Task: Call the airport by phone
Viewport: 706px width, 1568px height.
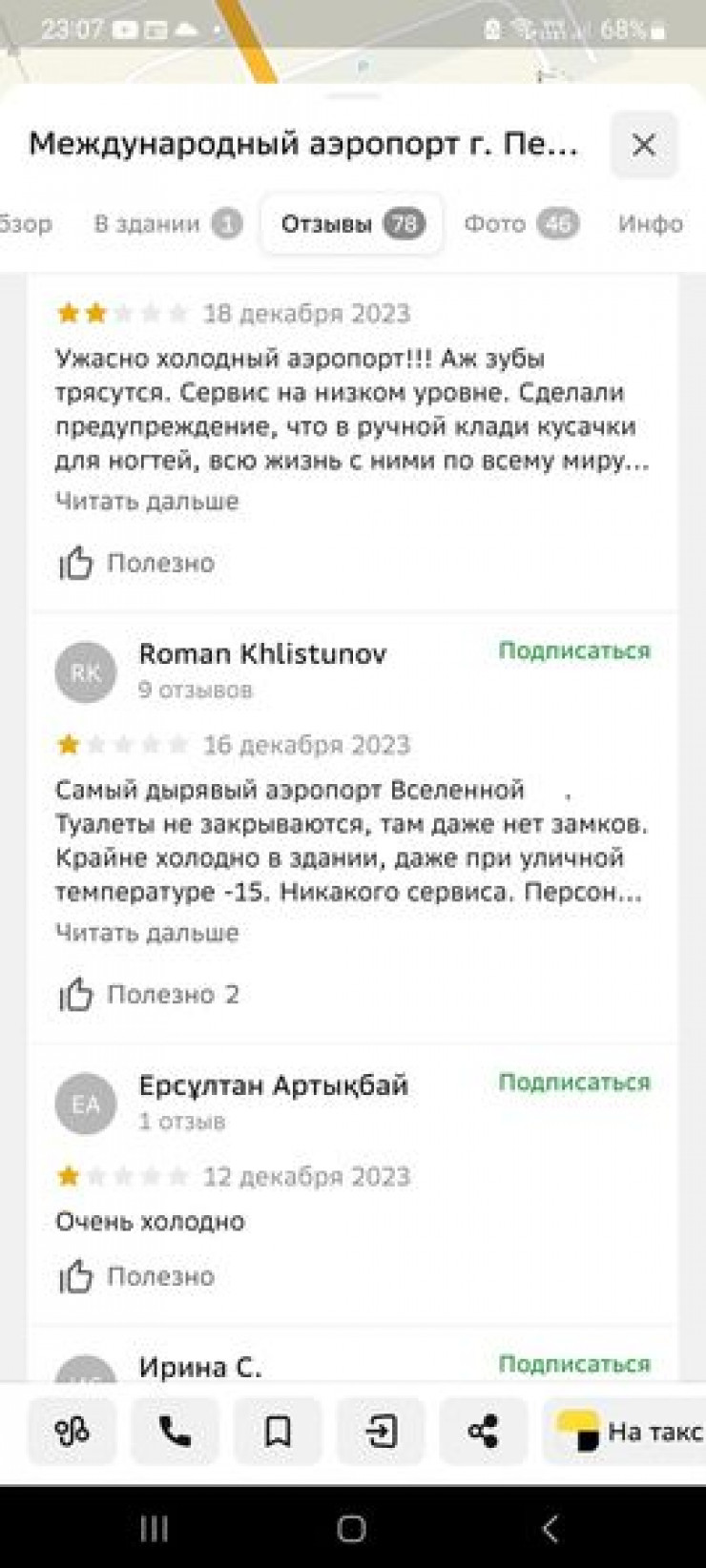Action: (175, 1431)
